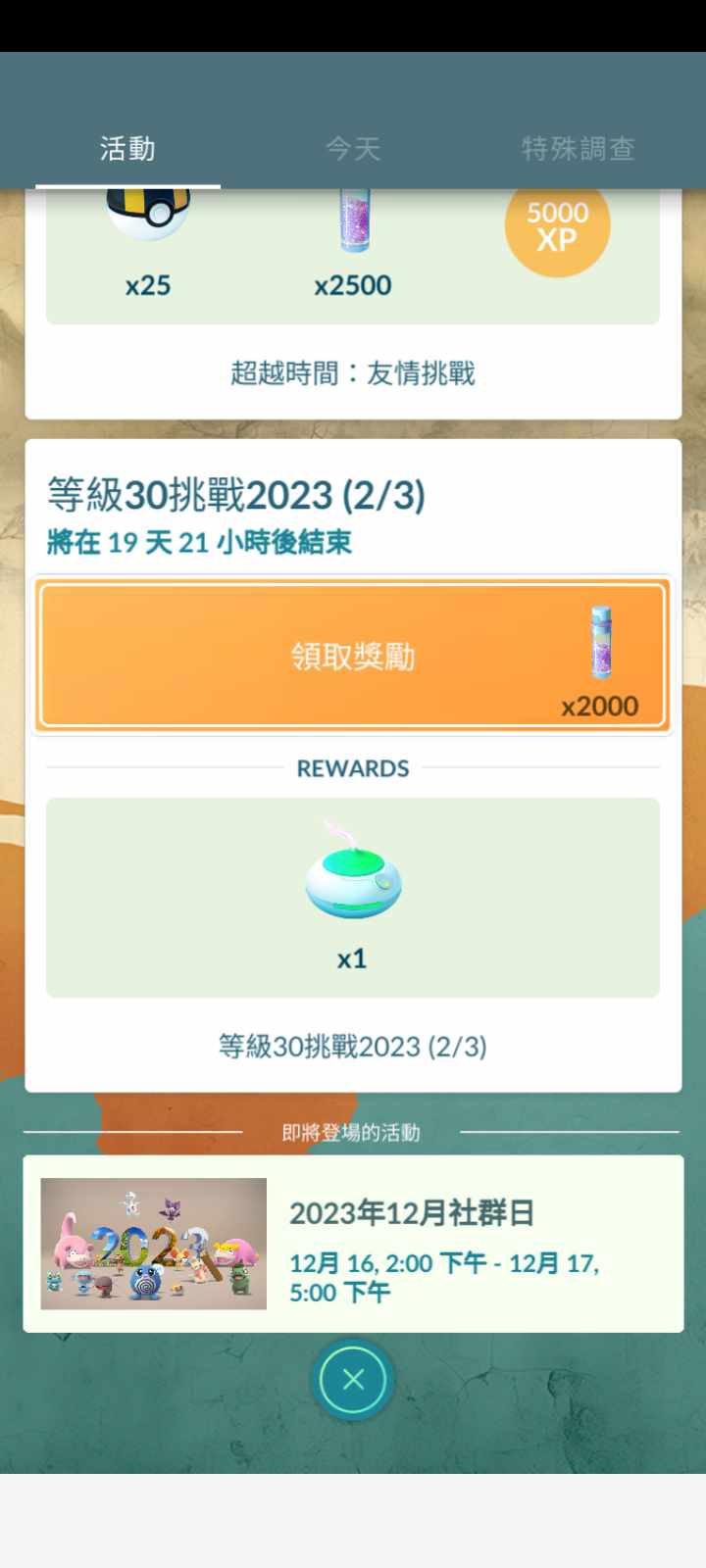Tap the 領取獎勵 button
The width and height of the screenshot is (706, 1568).
[x=352, y=655]
